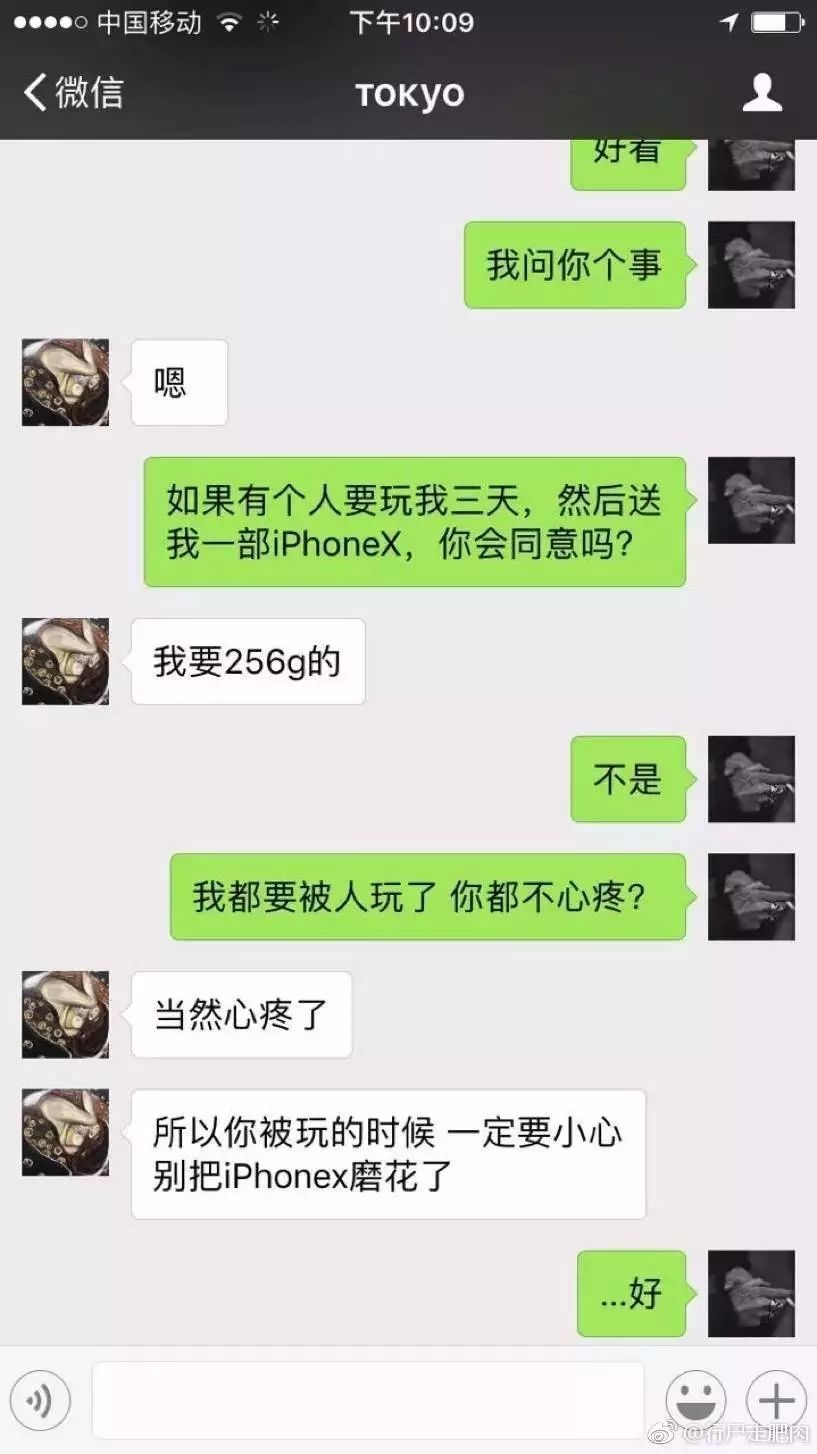Tap the contact's avatar beside 我要256g的
The image size is (817, 1454).
tap(66, 661)
